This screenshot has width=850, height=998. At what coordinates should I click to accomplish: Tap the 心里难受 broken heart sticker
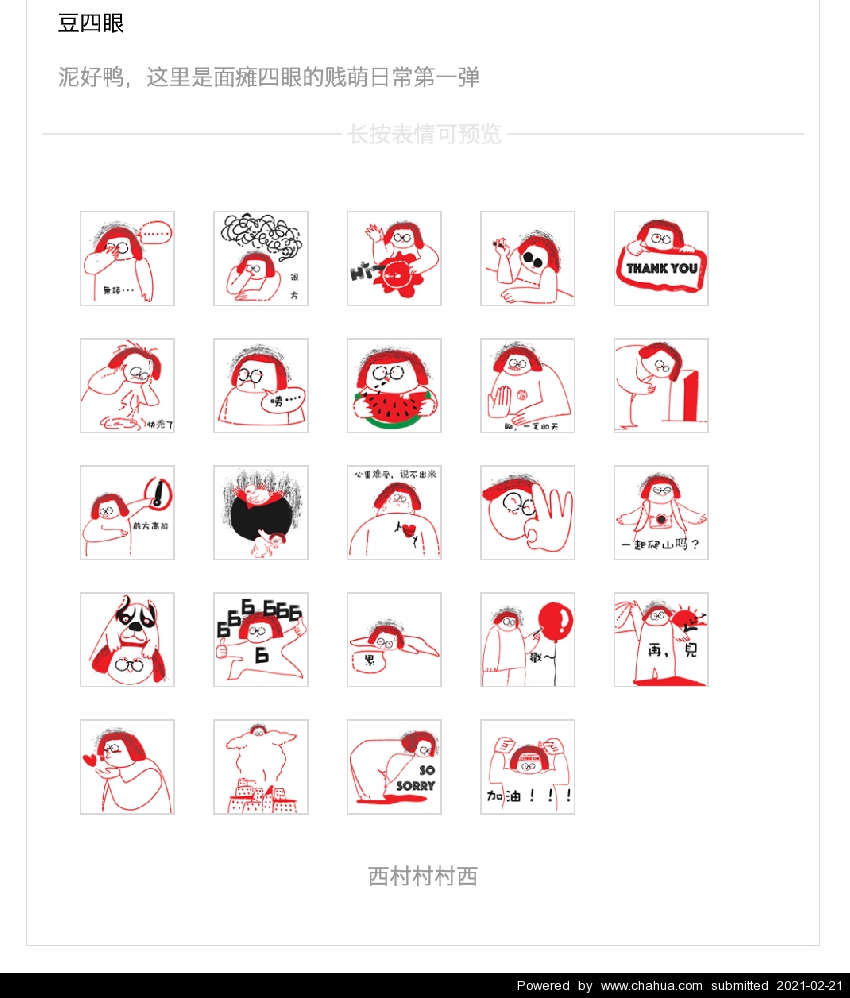click(394, 512)
